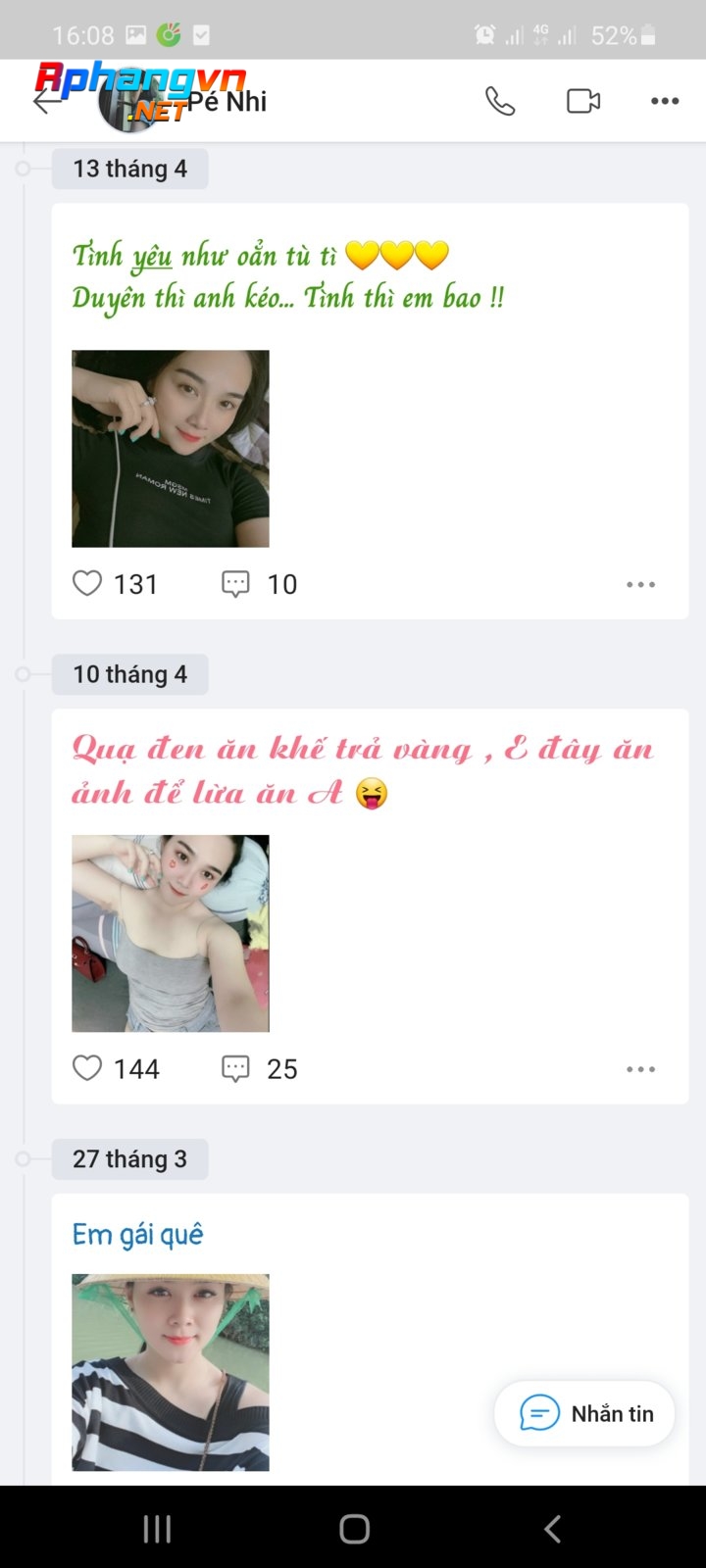Open the top-right overflow menu
Screen dimensions: 706x1568
click(665, 101)
